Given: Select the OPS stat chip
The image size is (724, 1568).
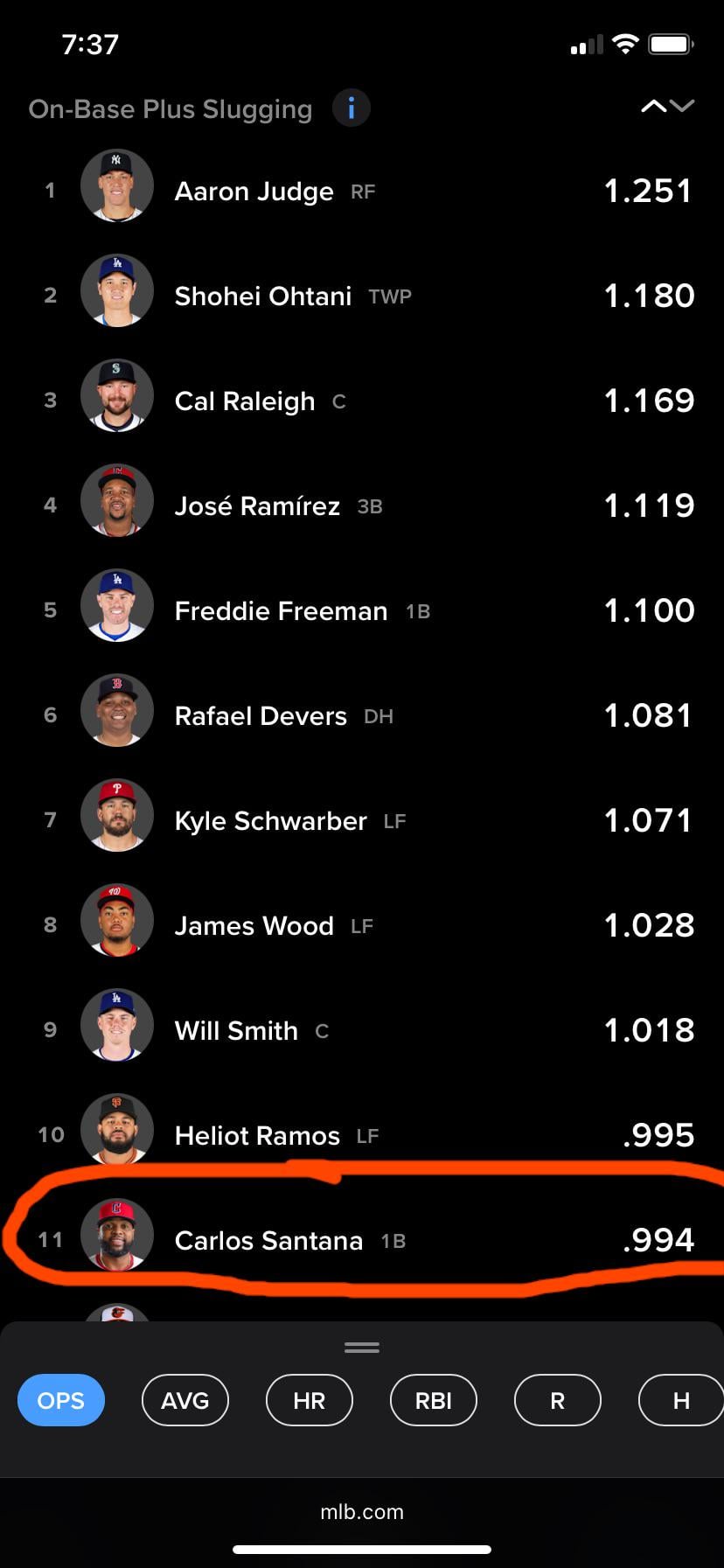Looking at the screenshot, I should coord(61,1400).
